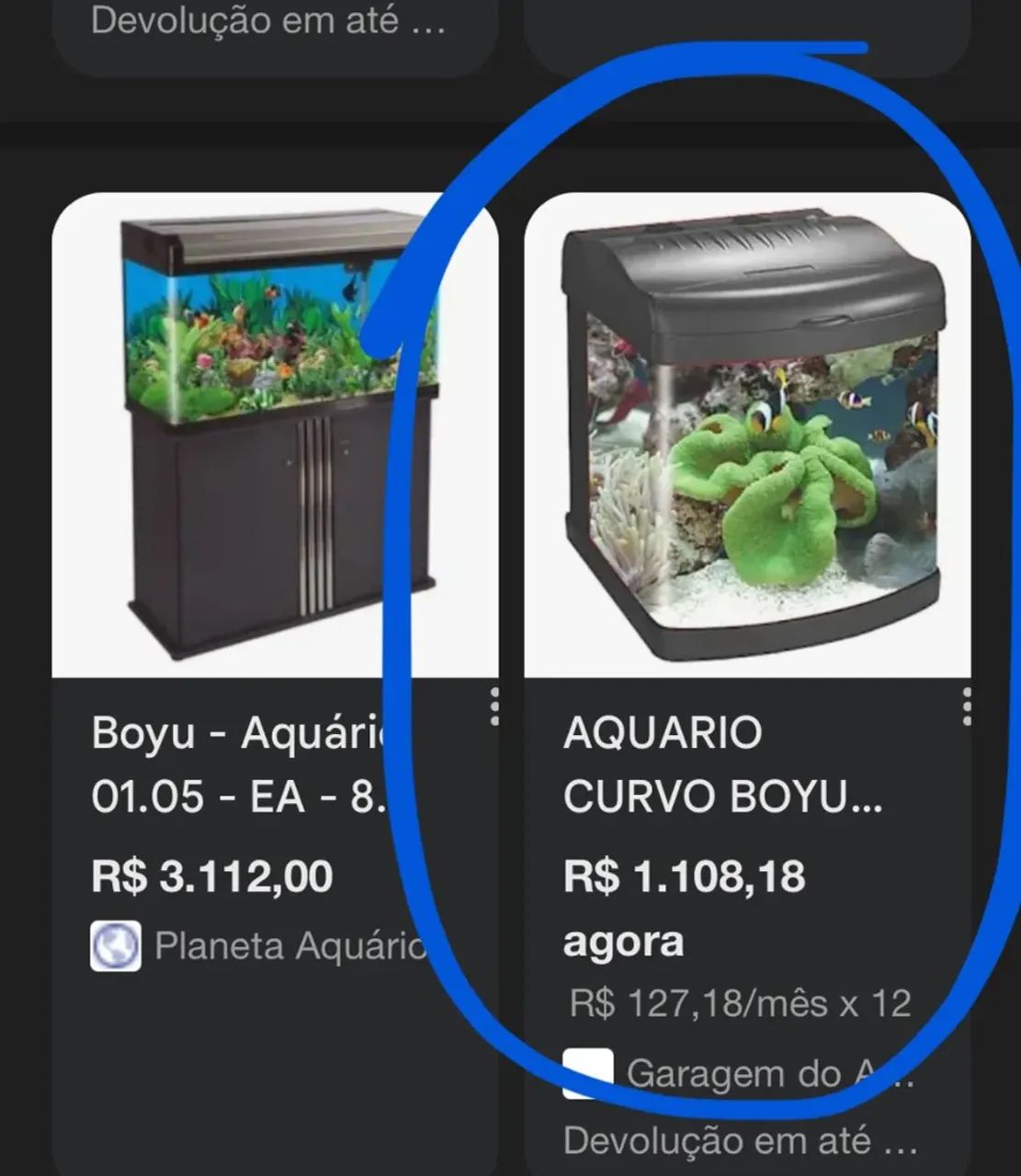Expand the truncated 'Devolução em até ...' bottom text
The image size is (1021, 1176).
point(740,1142)
